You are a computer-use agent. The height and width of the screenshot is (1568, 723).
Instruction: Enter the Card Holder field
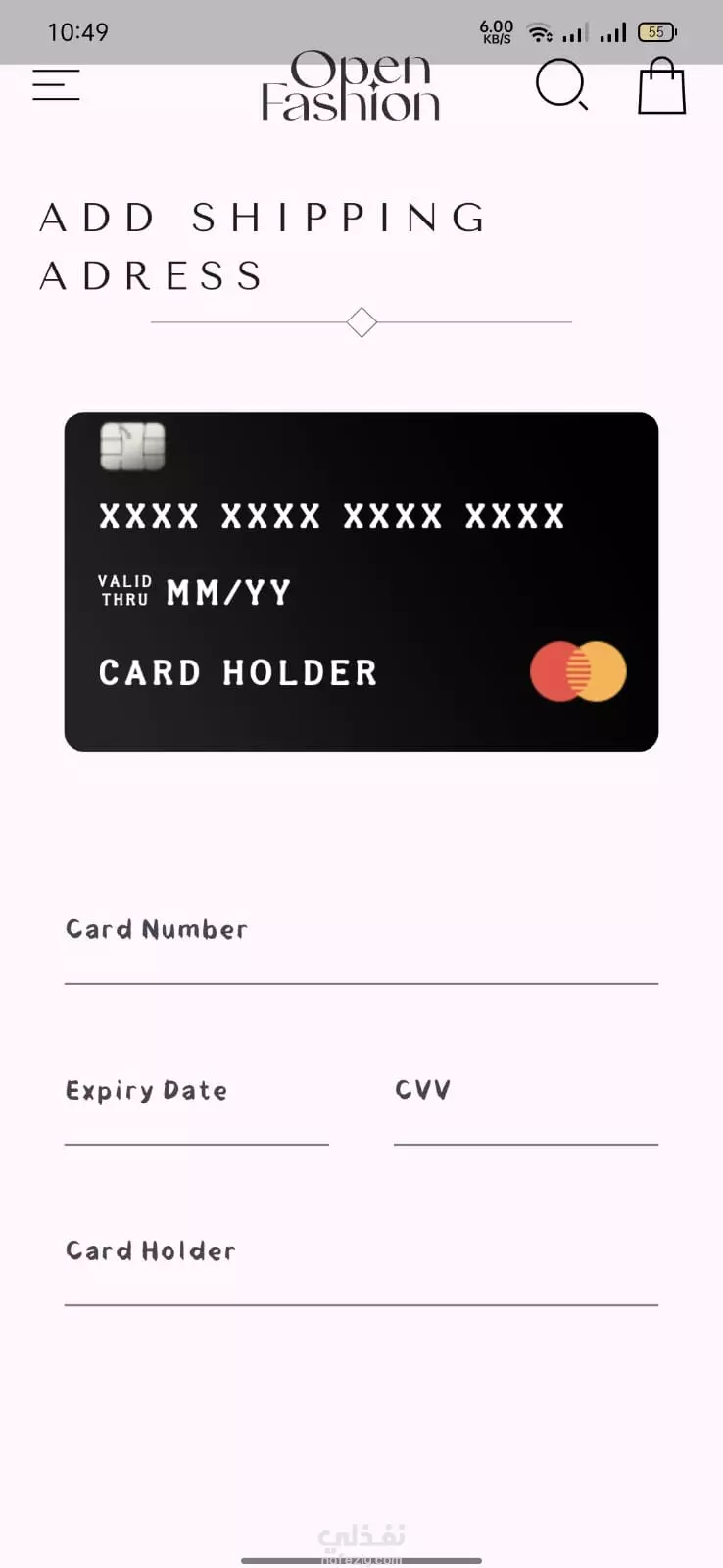[x=361, y=1266]
